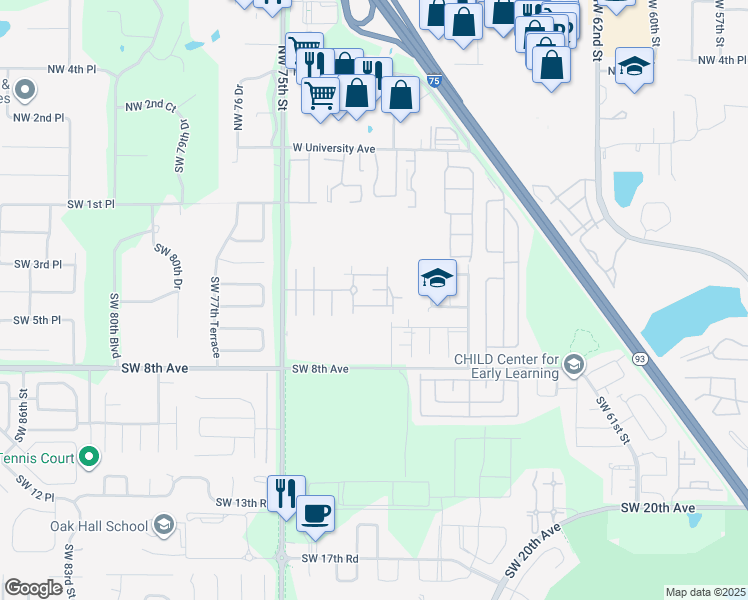
Task: Tap the Tennis Court place pin
Action: [x=89, y=458]
